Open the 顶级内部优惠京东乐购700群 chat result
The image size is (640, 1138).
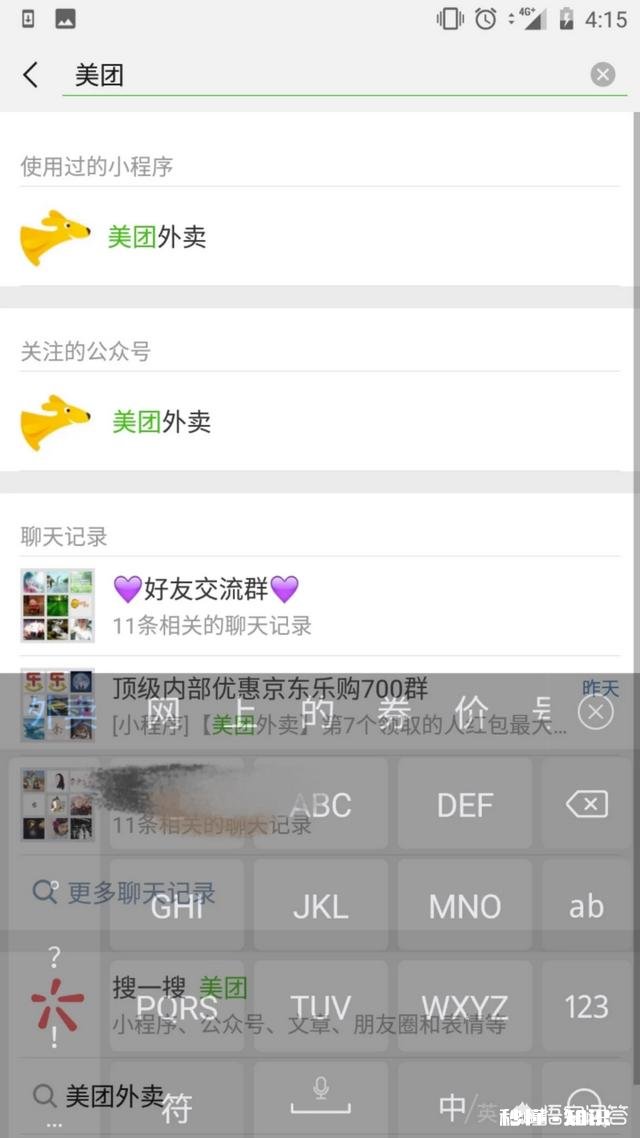tap(270, 689)
